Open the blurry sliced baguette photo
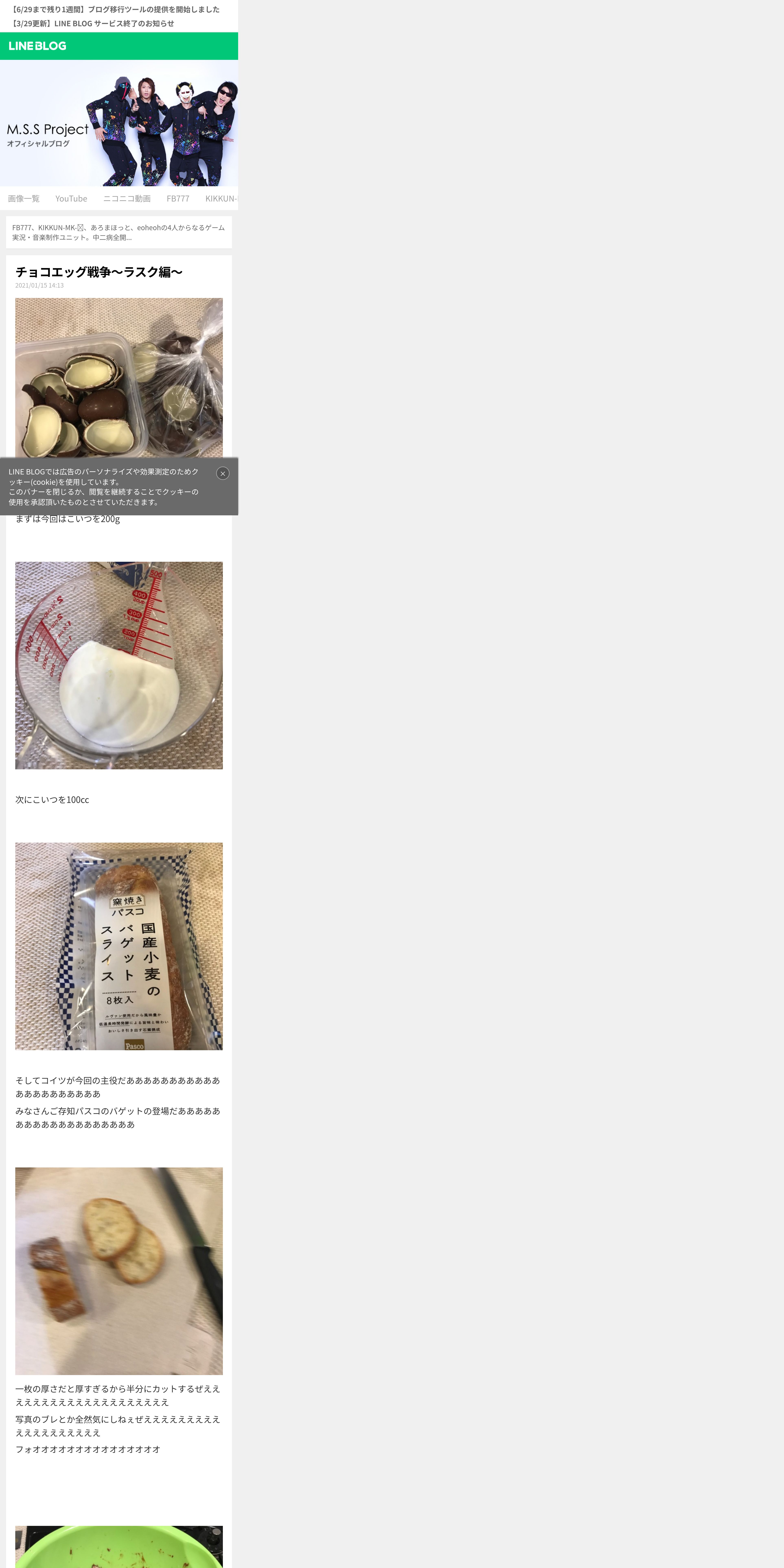The image size is (784, 1568). 119,1271
